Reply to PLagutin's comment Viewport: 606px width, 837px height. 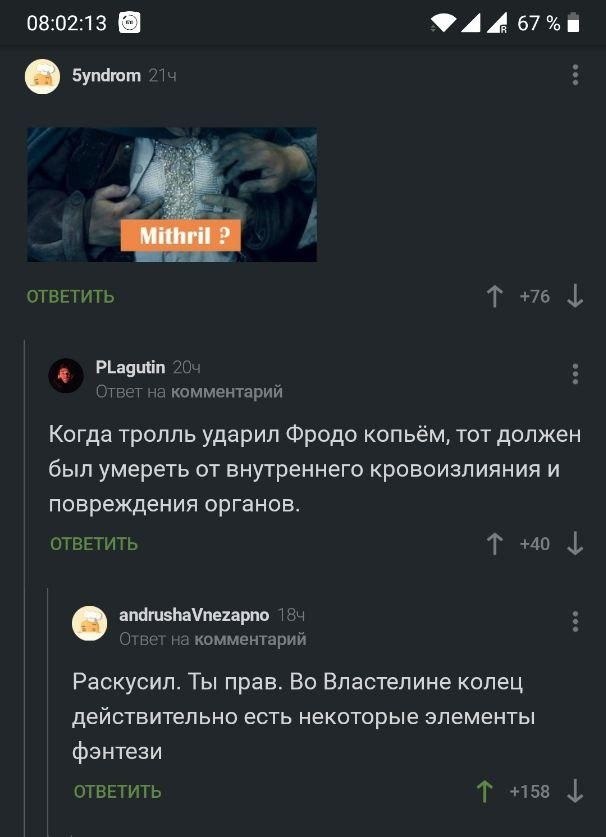point(94,544)
